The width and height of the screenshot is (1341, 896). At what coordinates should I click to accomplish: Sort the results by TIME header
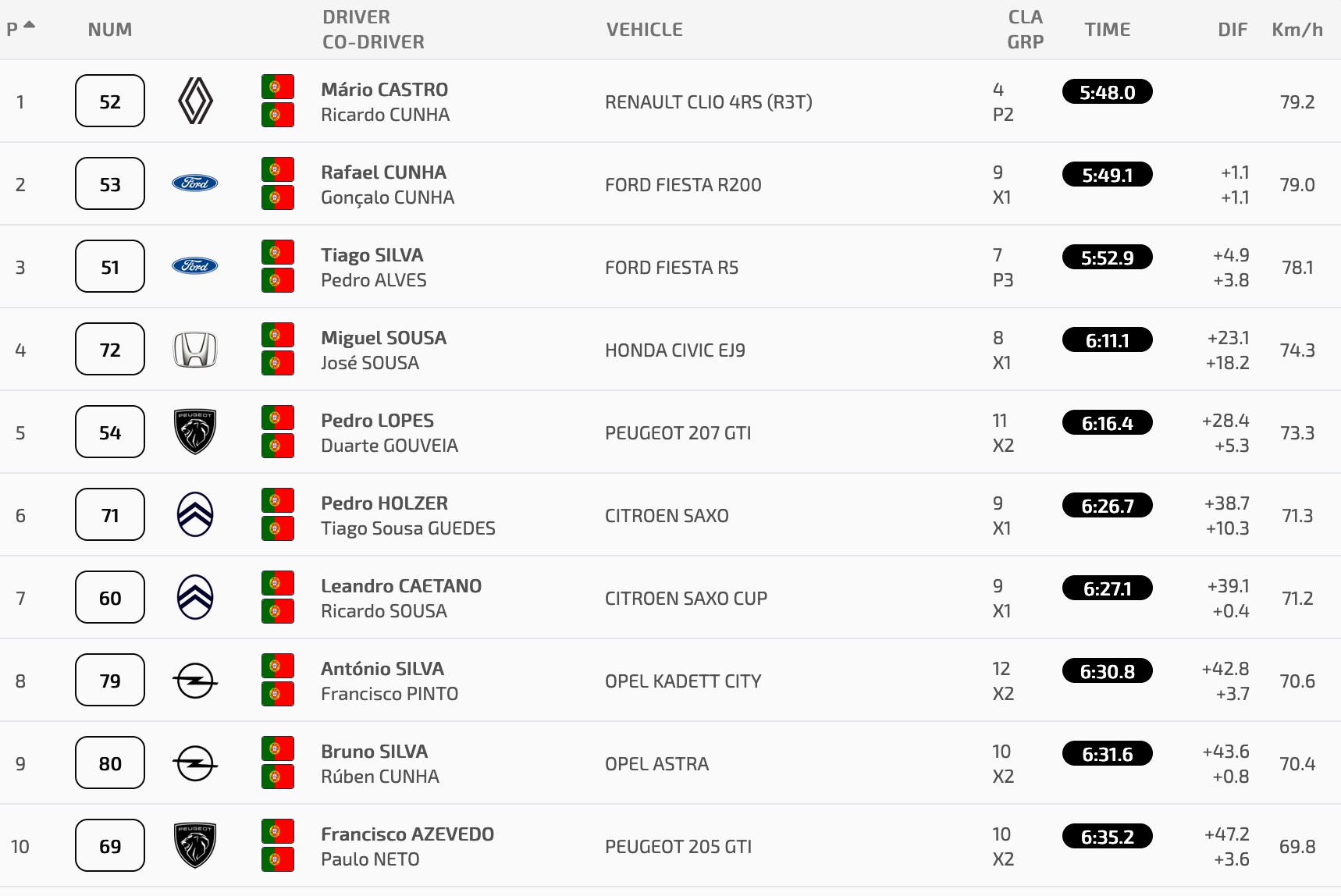[1107, 30]
